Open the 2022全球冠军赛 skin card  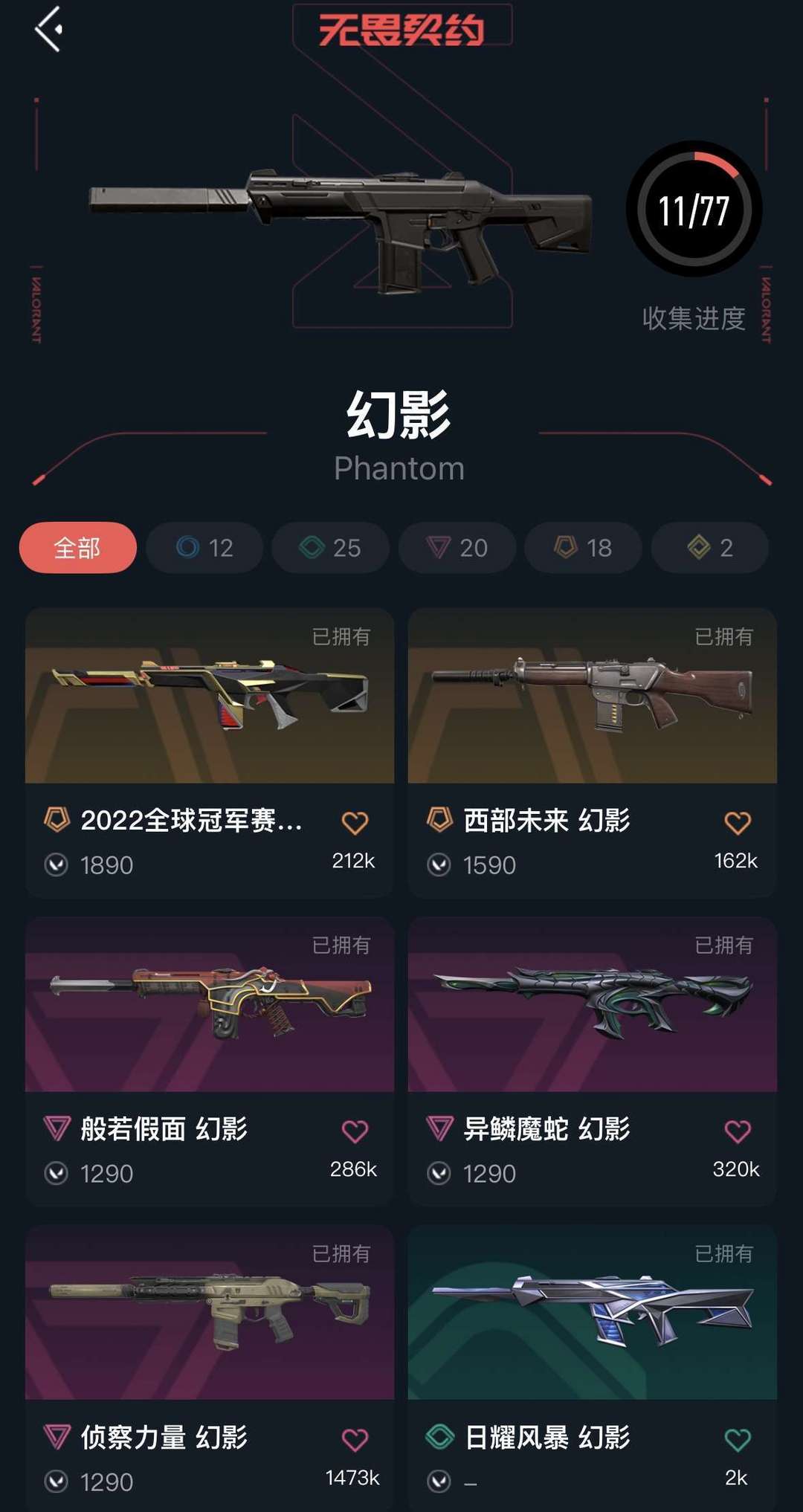(210, 753)
